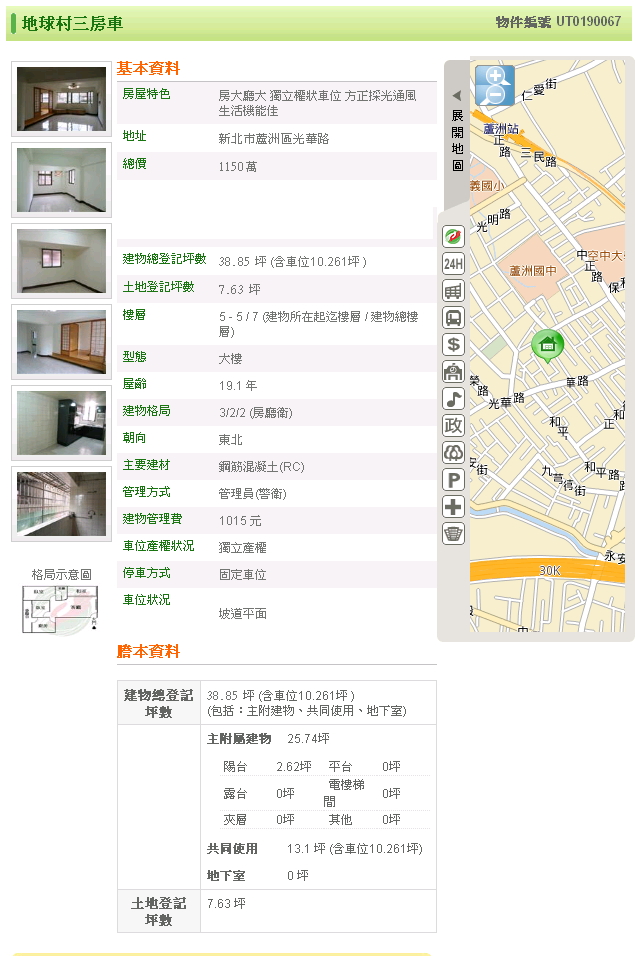Zoom out on the map

(494, 96)
